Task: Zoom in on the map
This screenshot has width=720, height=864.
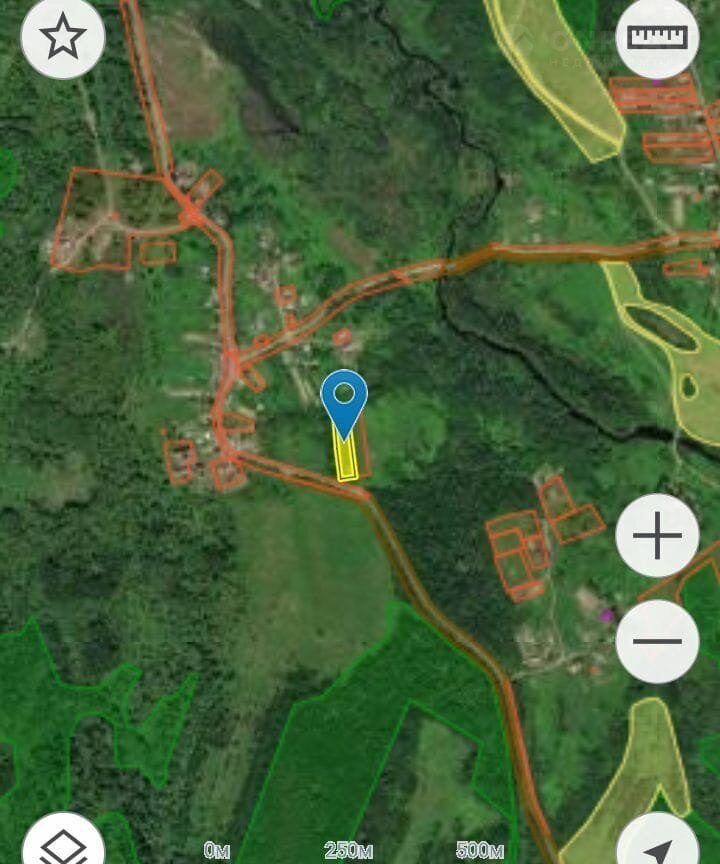Action: 657,537
